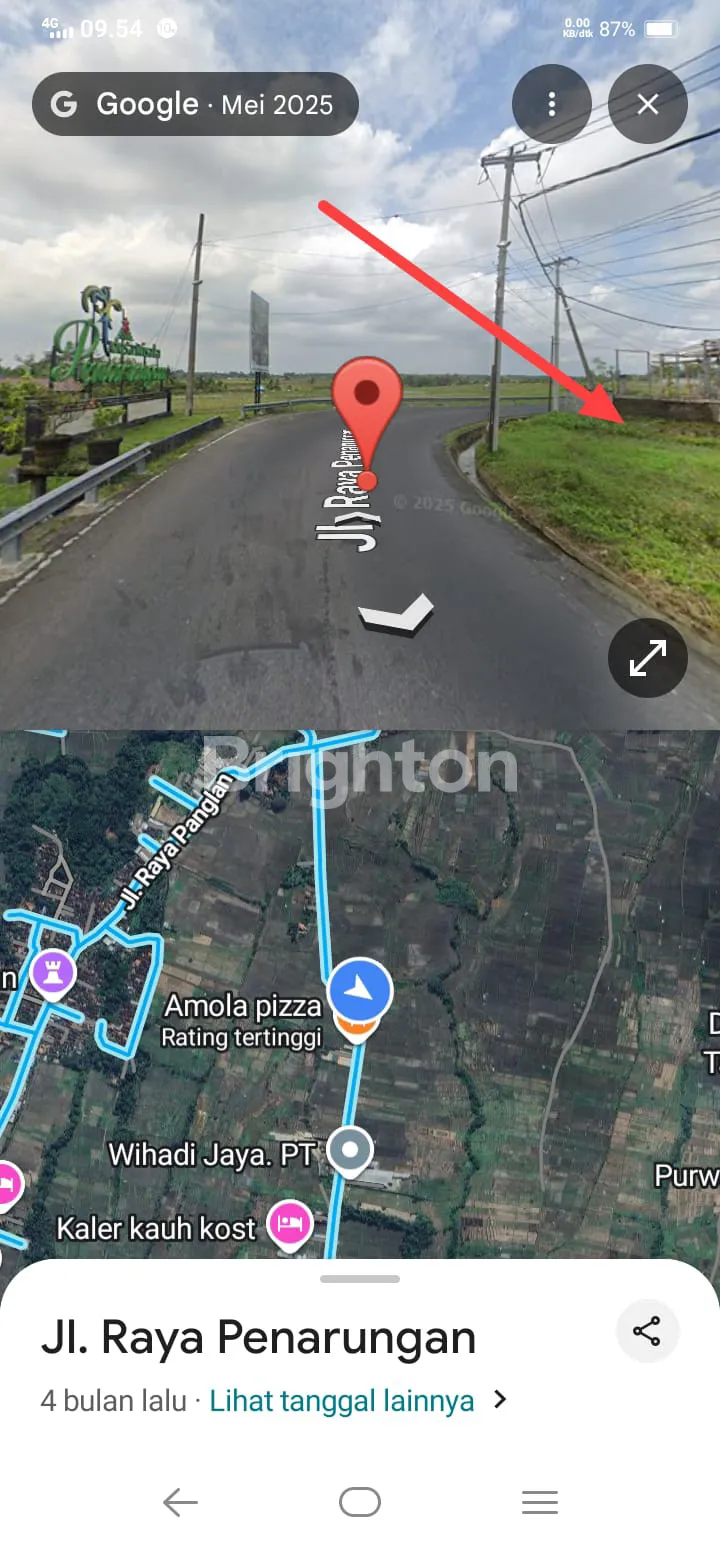Expand Street View to full screen
This screenshot has height=1544, width=720.
[x=647, y=658]
